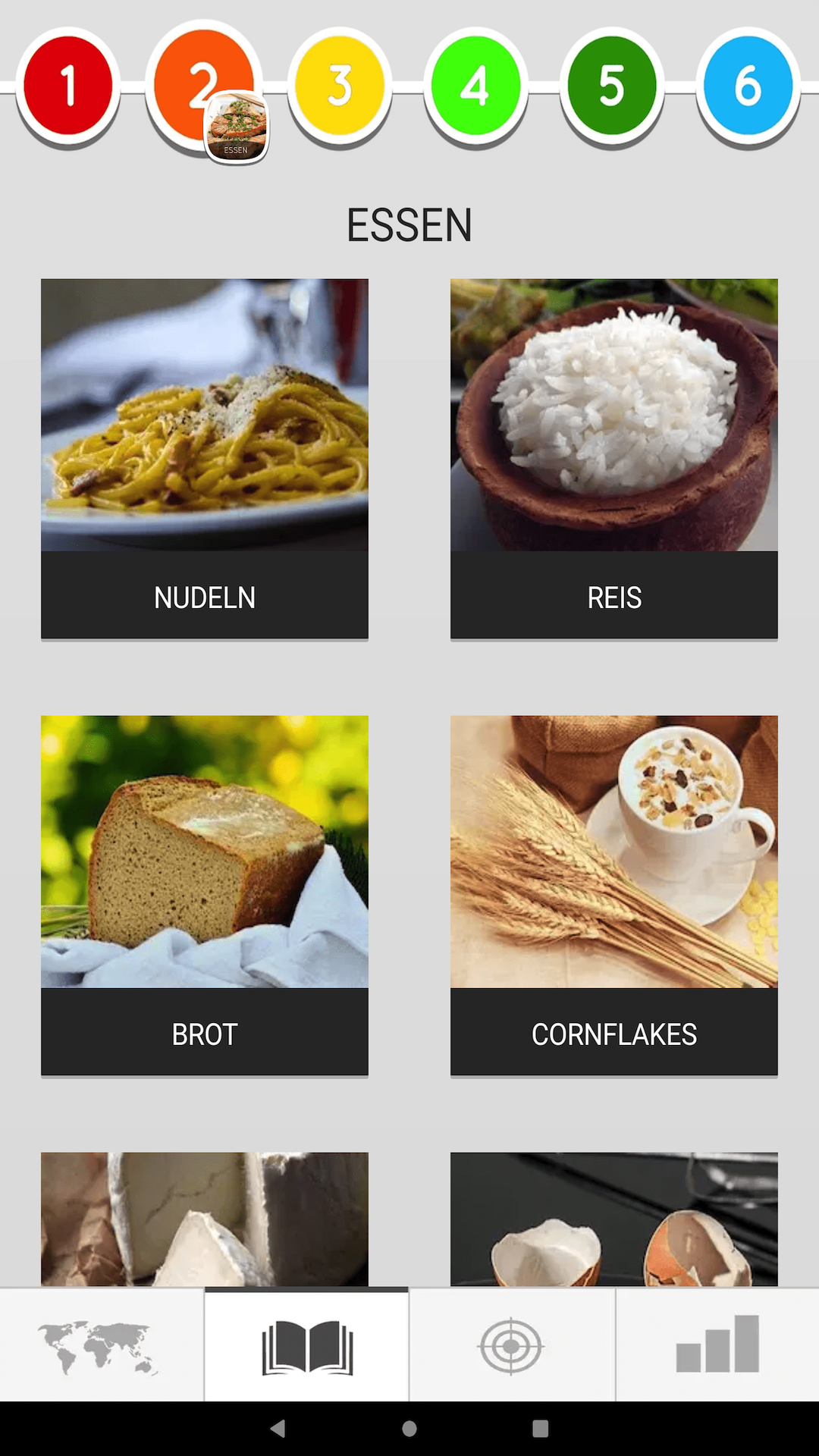The width and height of the screenshot is (819, 1456).
Task: Open the Cornflakes card
Action: point(614,895)
